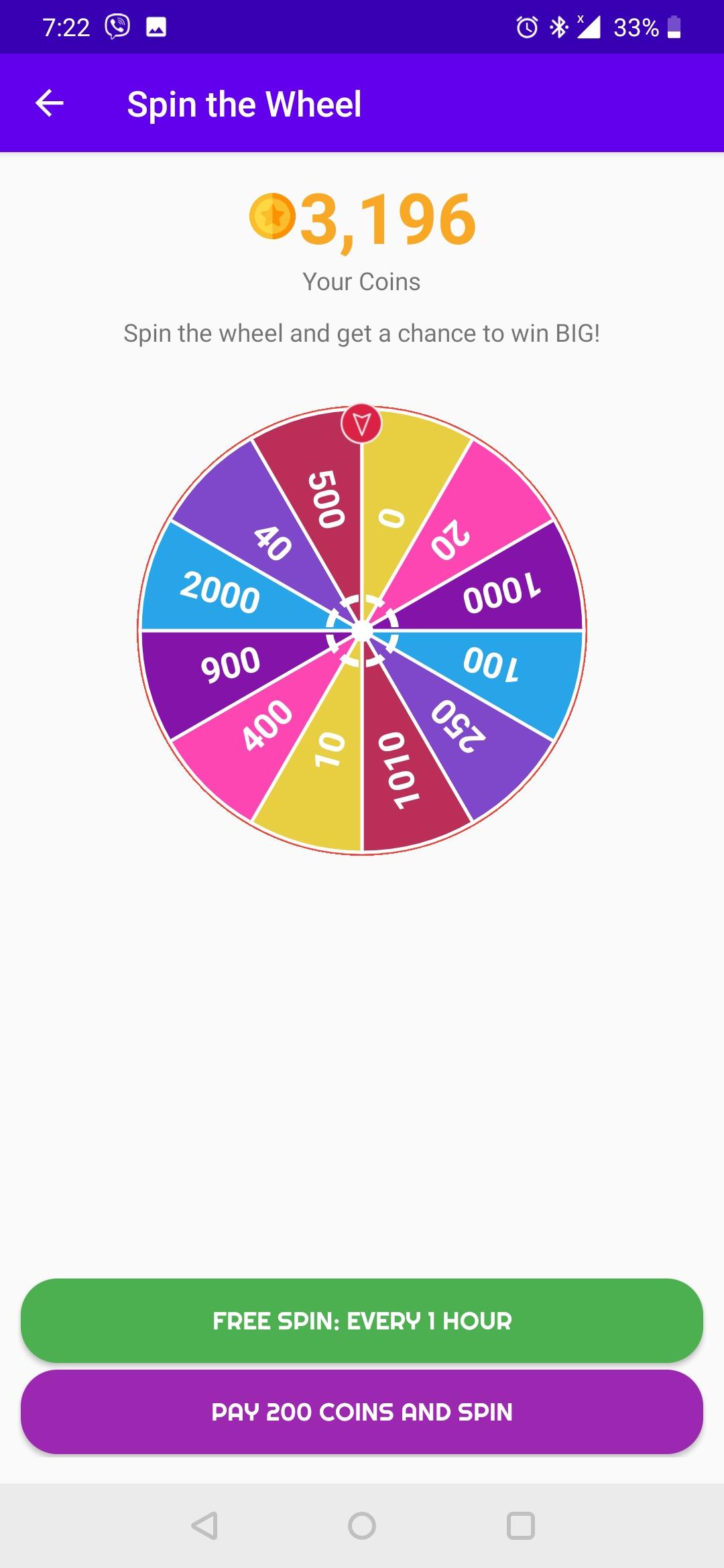Image resolution: width=724 pixels, height=1568 pixels.
Task: Pay 200 coins and spin
Action: pos(362,1412)
